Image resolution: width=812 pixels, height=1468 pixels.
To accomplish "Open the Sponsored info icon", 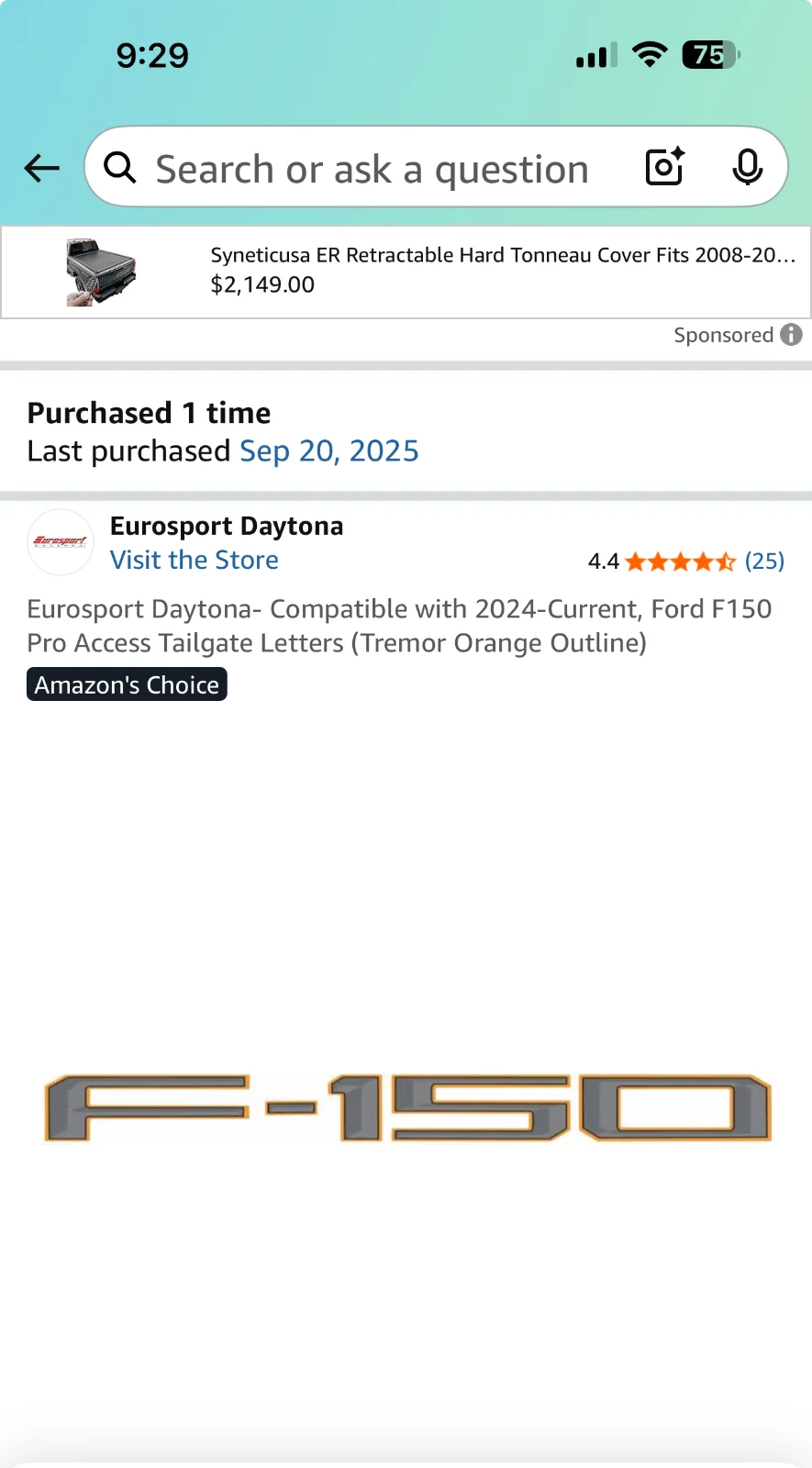I will tap(791, 335).
